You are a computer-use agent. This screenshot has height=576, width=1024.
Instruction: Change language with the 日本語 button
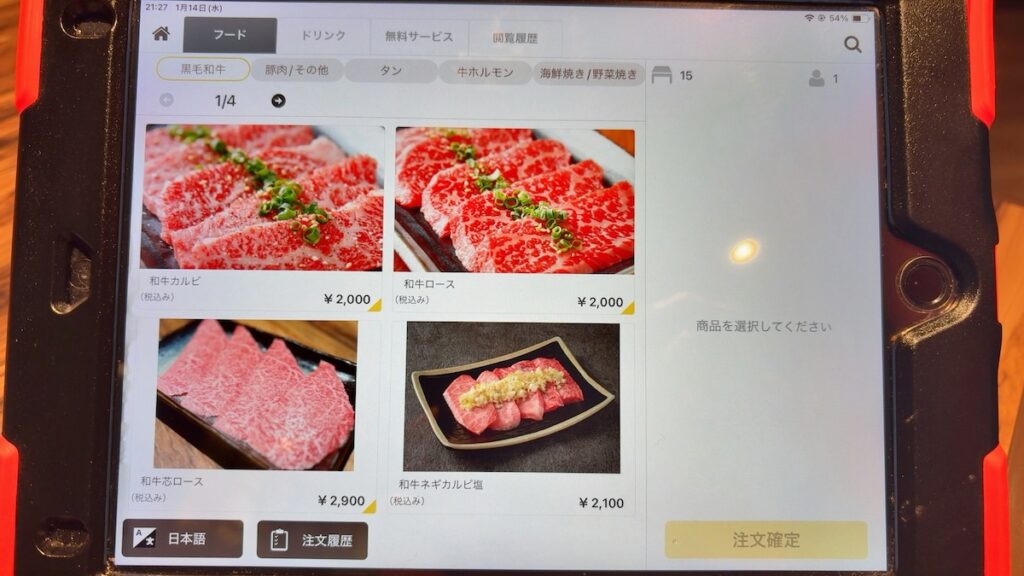pos(182,539)
